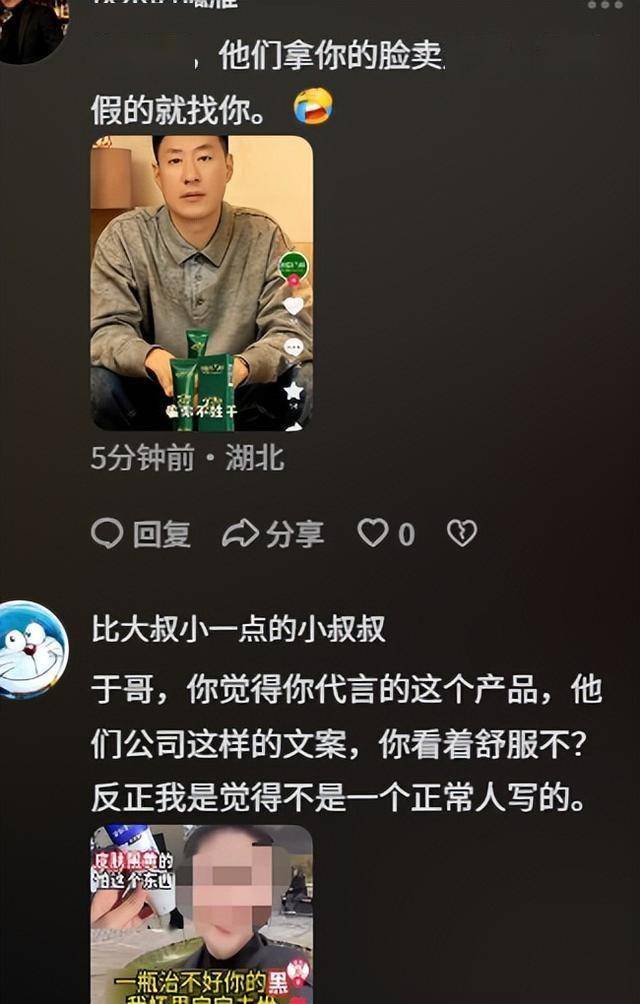
Task: Open the overflow menu of the top comment
Action: pos(604,6)
